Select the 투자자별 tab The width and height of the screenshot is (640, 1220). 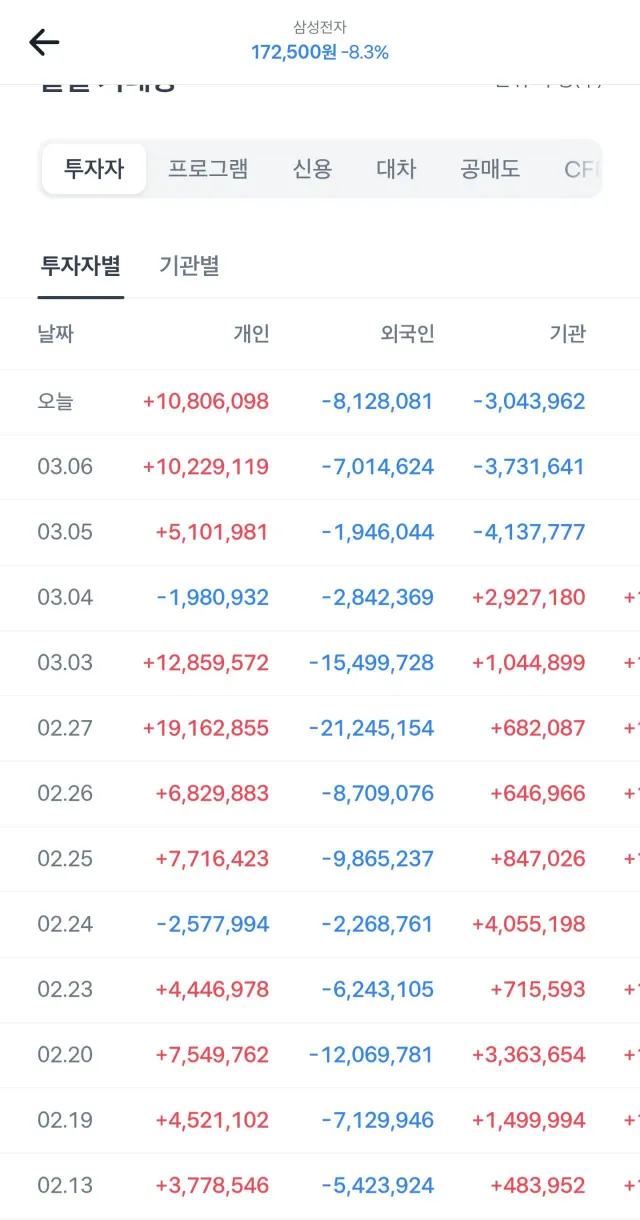(x=80, y=266)
